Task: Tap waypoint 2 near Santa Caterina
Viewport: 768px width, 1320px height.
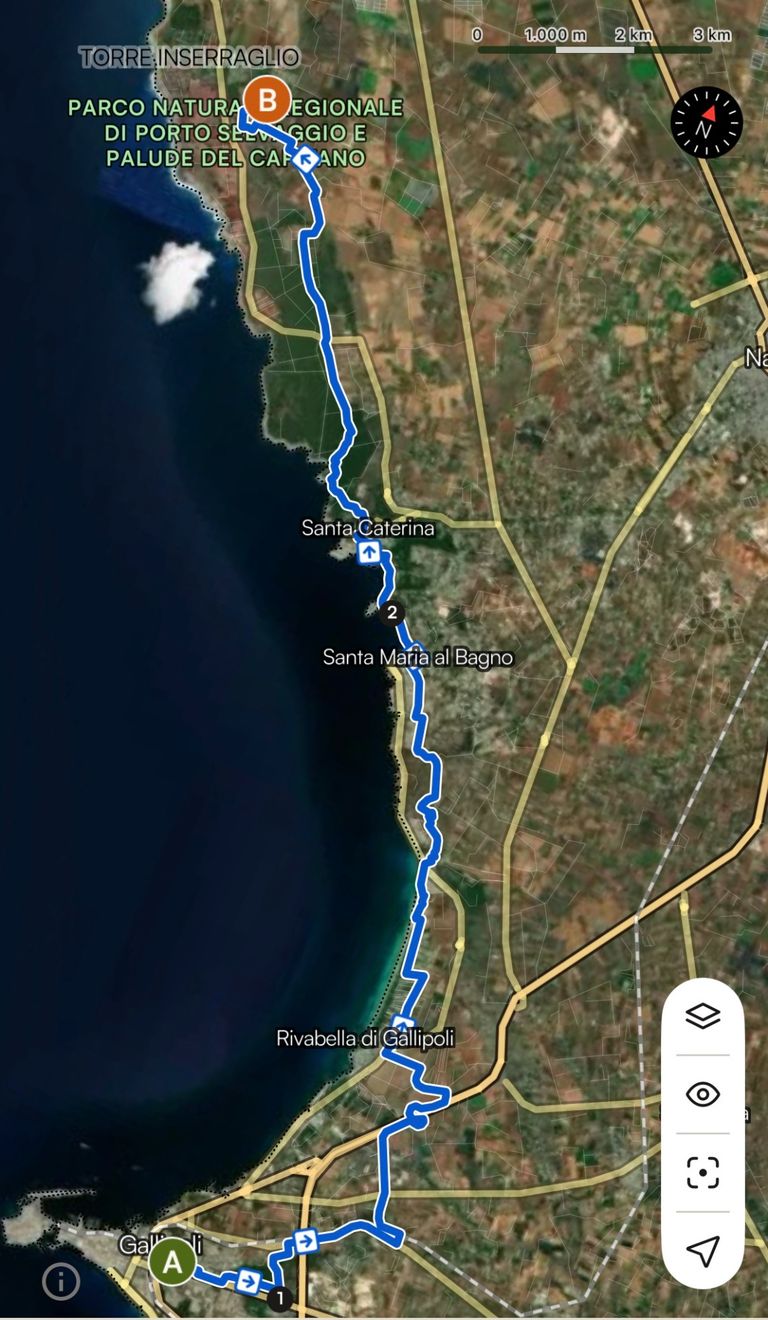Action: [392, 613]
